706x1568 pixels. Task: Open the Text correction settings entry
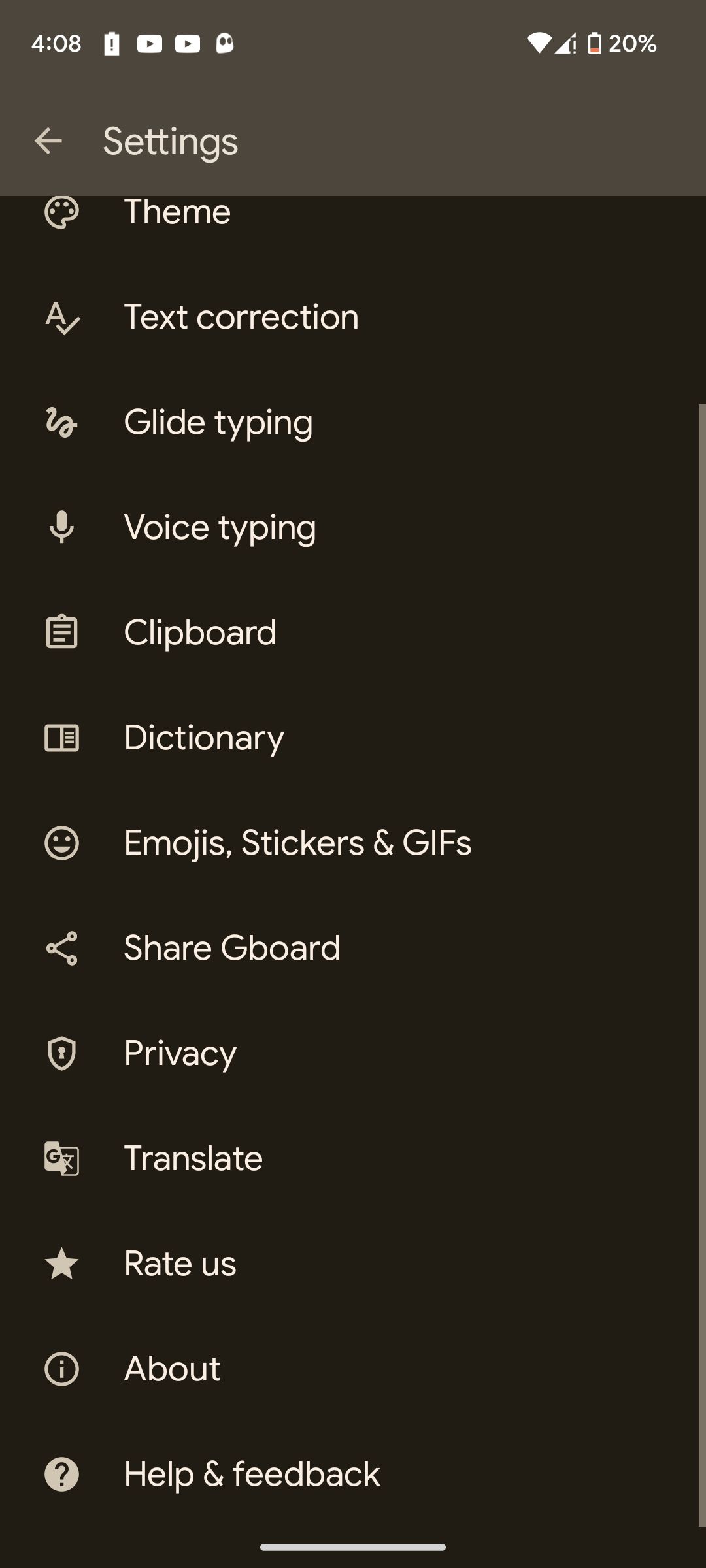(x=241, y=316)
